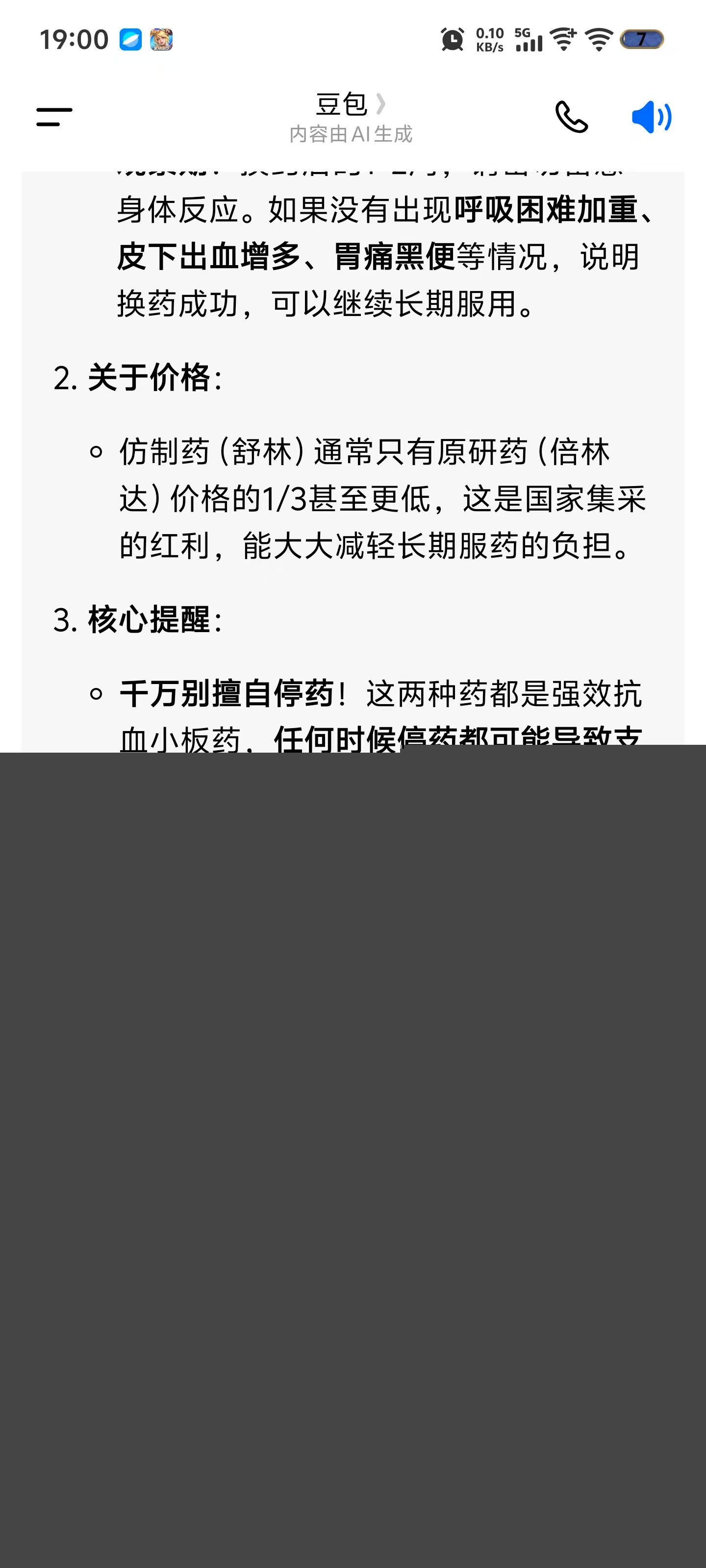Open the side menu drawer

[54, 117]
